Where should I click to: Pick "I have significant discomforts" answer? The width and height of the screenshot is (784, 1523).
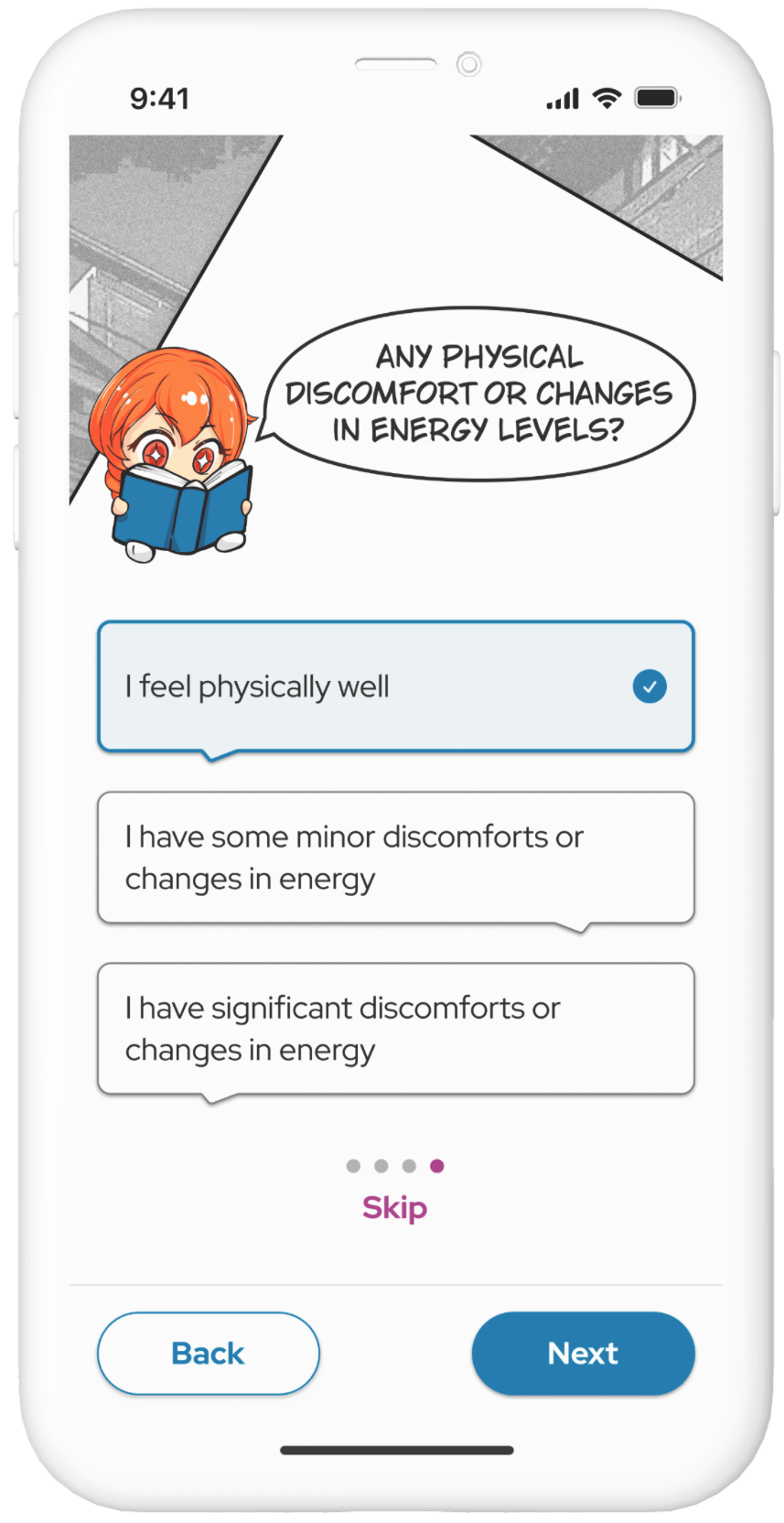pos(395,1029)
